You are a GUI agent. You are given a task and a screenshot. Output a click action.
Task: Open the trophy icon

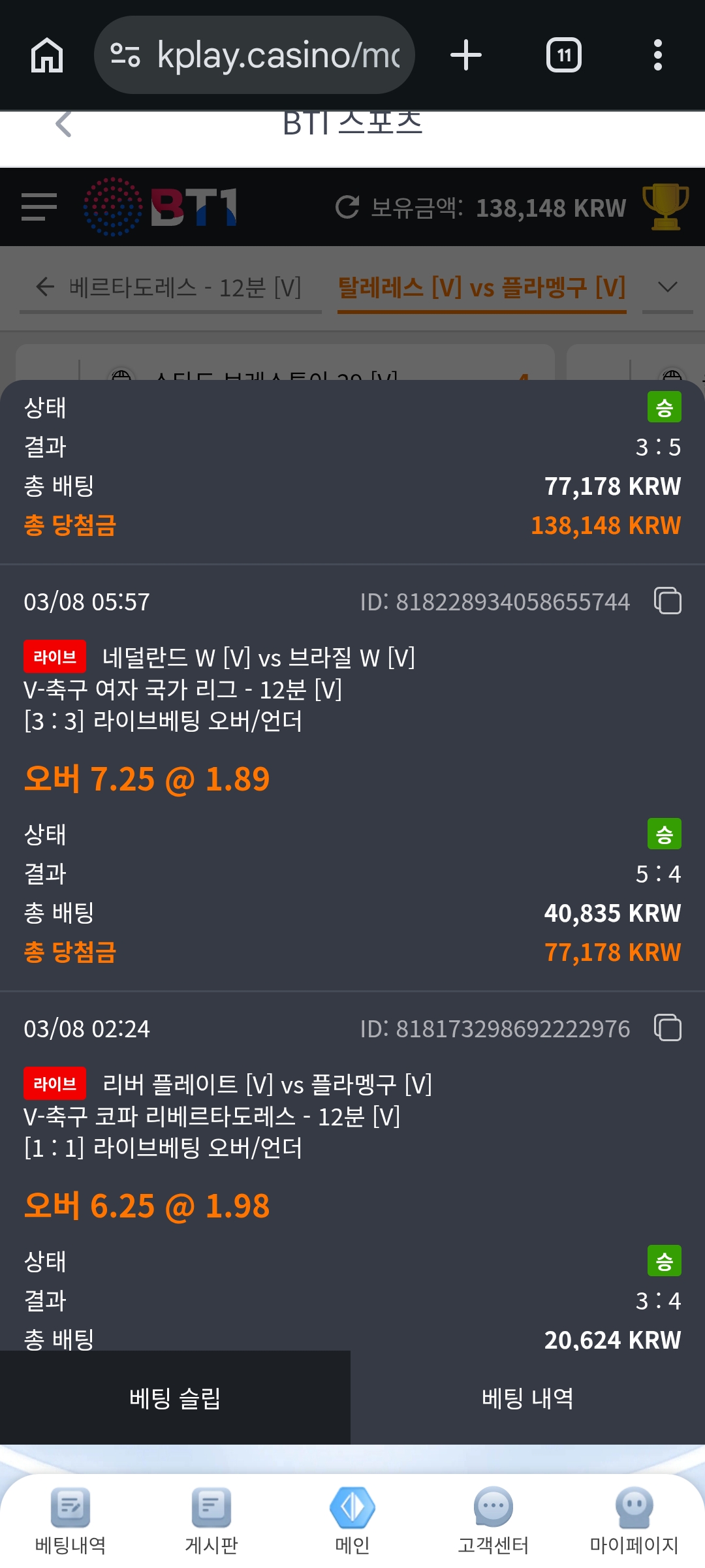pyautogui.click(x=665, y=207)
